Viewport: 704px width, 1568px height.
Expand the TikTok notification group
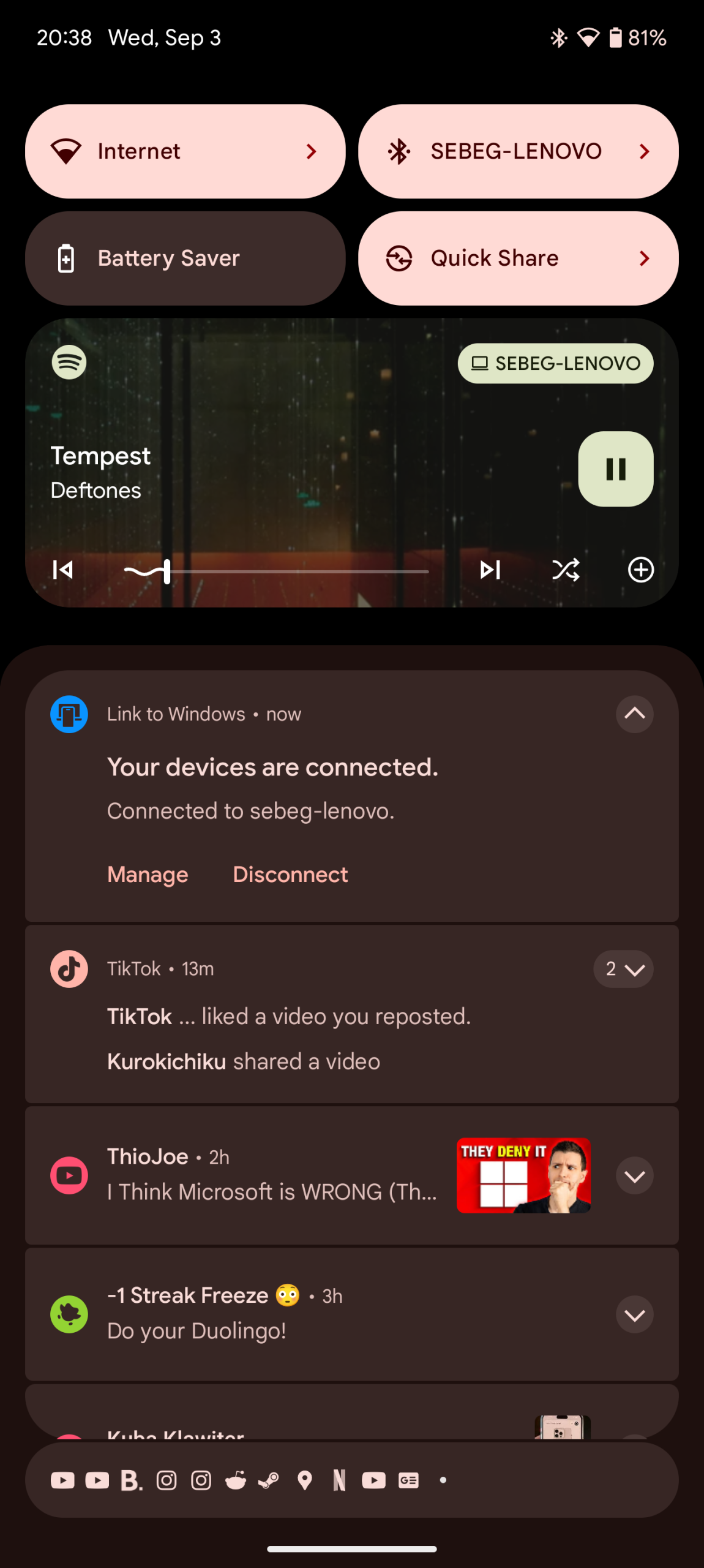click(x=623, y=969)
